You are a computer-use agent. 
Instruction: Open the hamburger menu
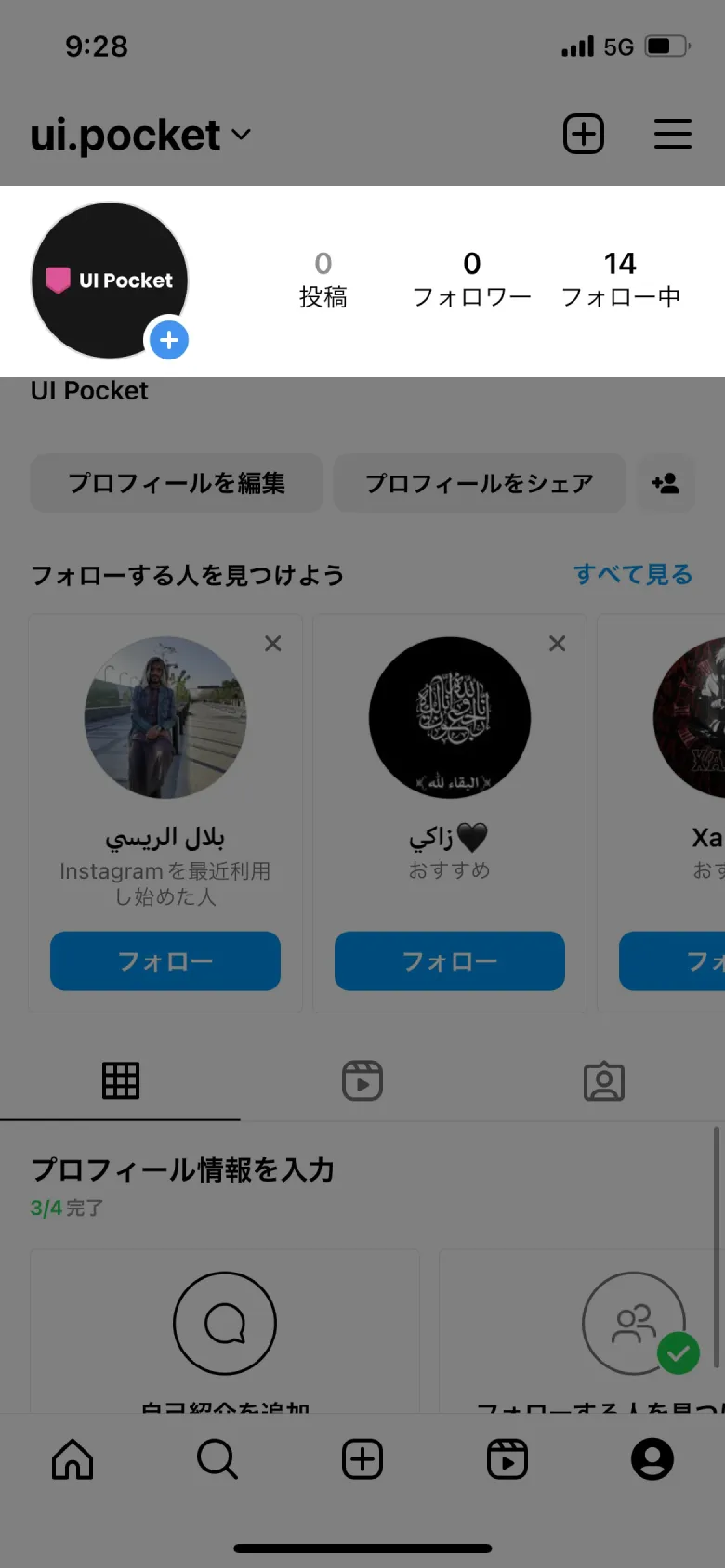pyautogui.click(x=672, y=134)
